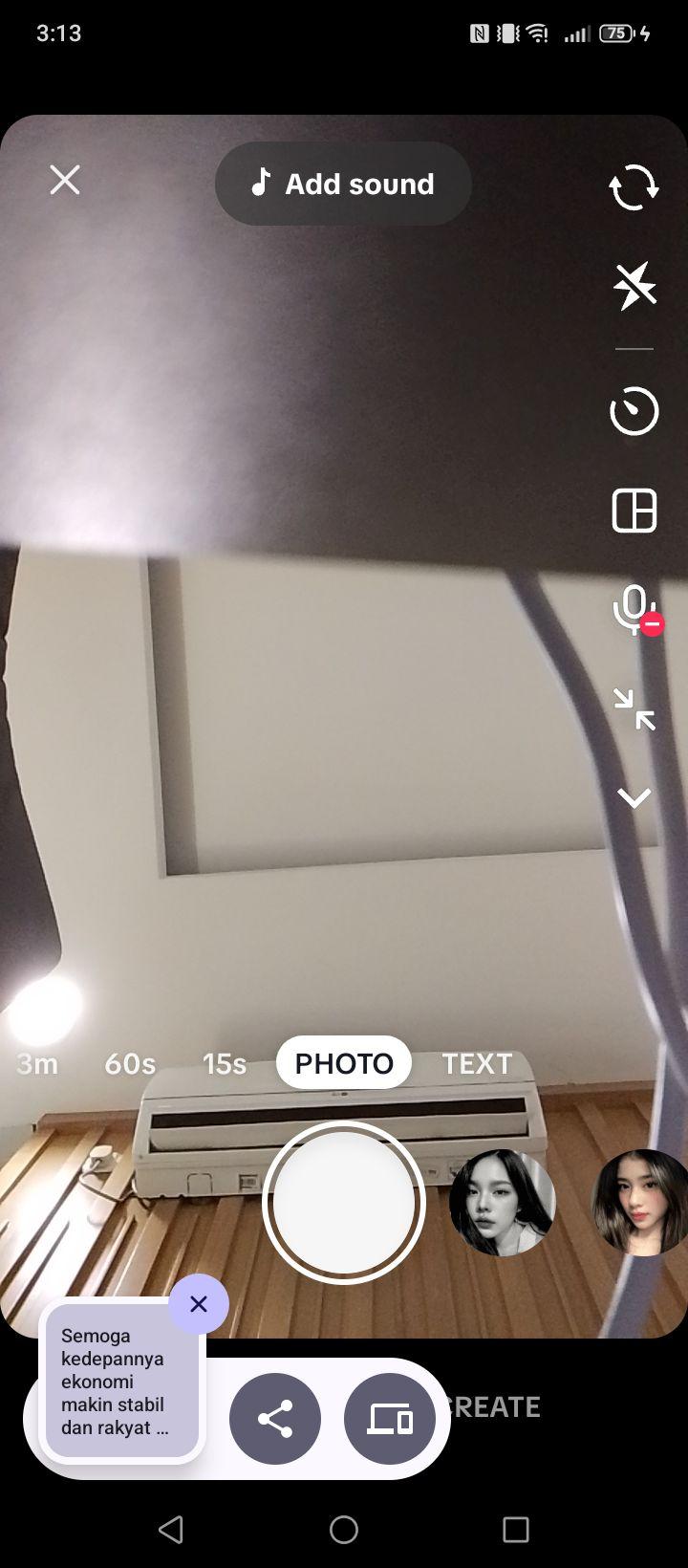The height and width of the screenshot is (1568, 688).
Task: Share the copied text
Action: pyautogui.click(x=275, y=1419)
